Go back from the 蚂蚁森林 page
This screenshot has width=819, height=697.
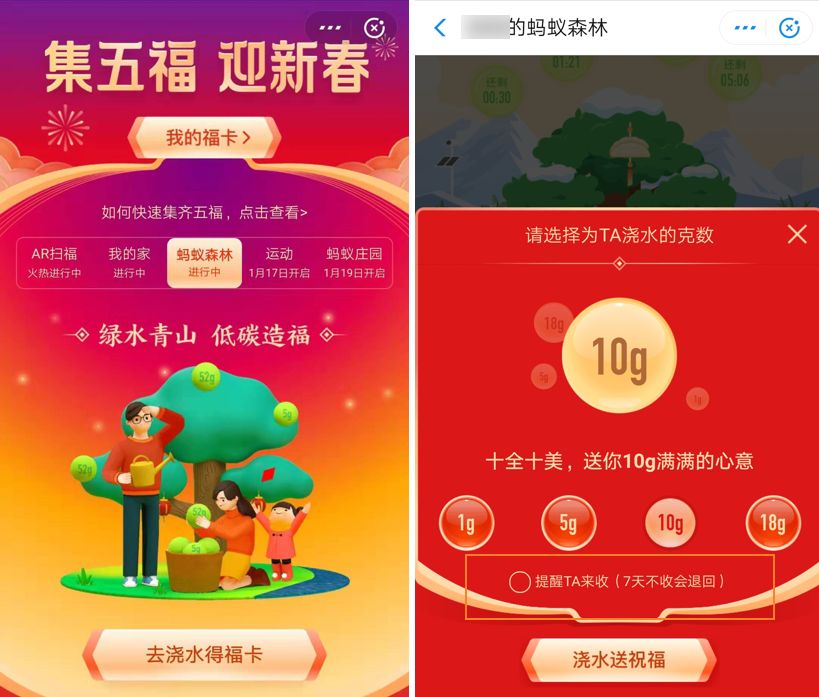pyautogui.click(x=439, y=28)
